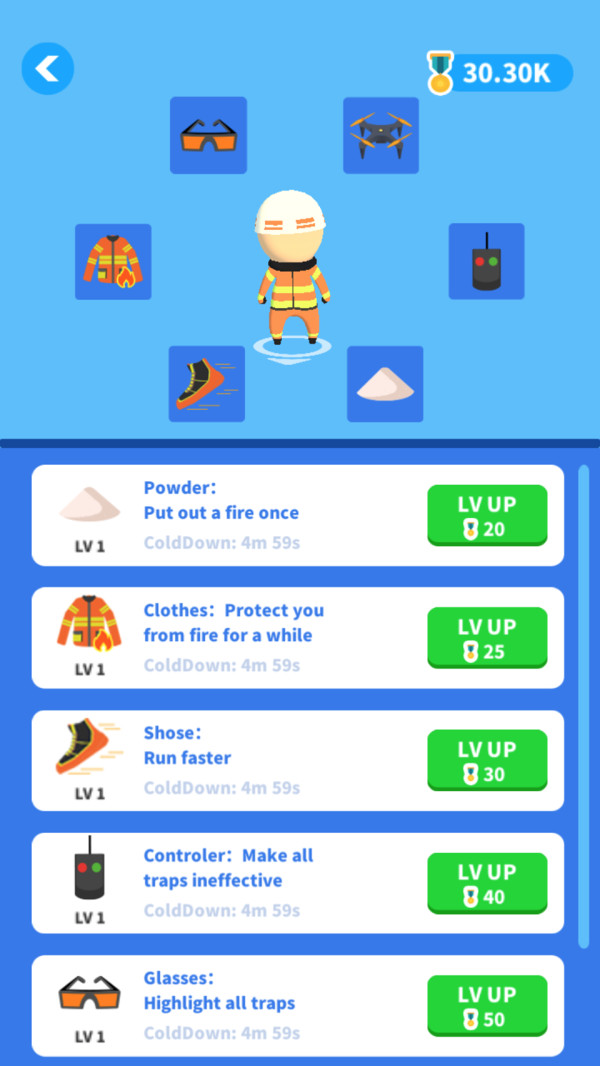Select the drone item tile
The height and width of the screenshot is (1066, 600).
381,135
